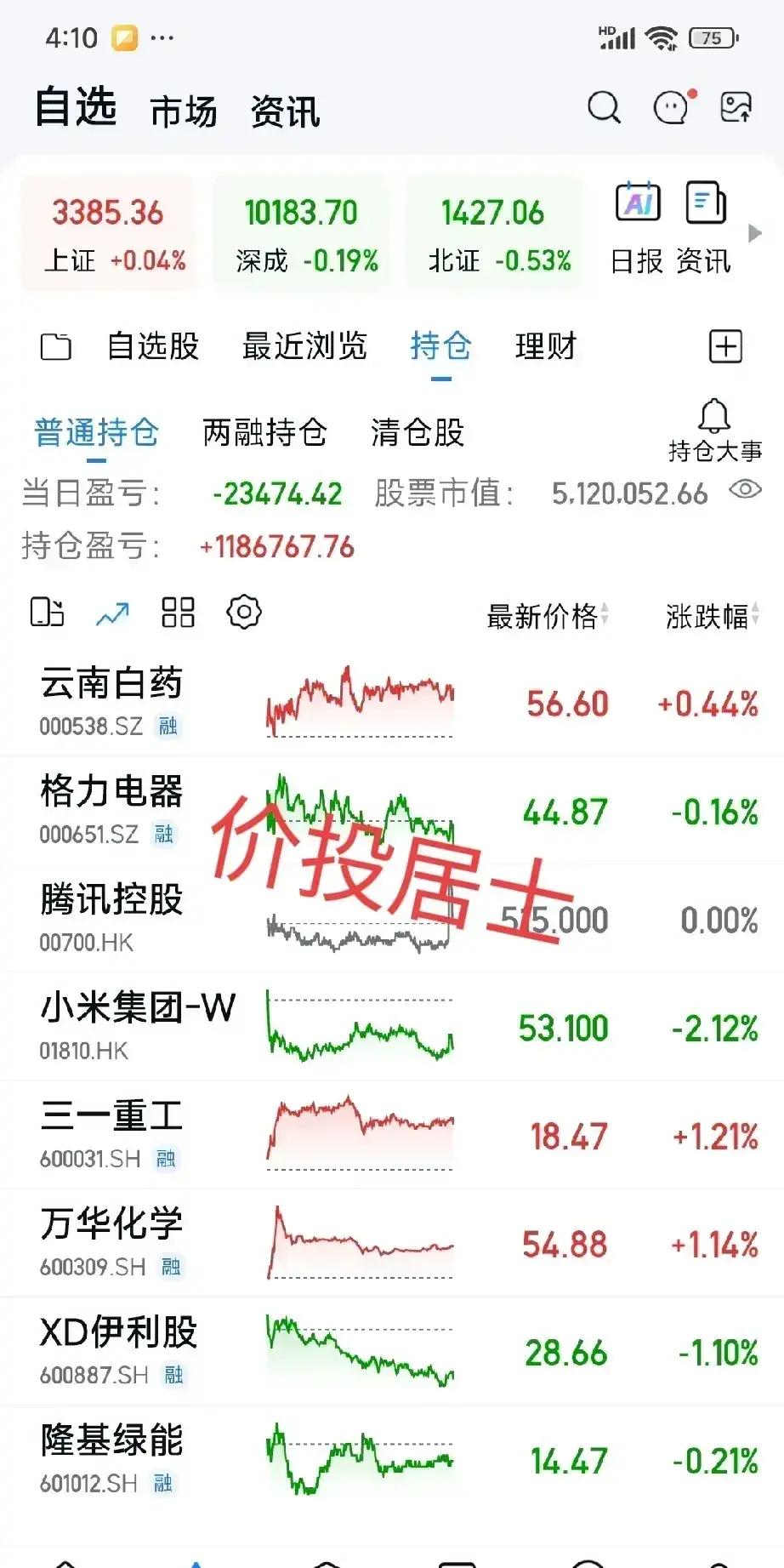The height and width of the screenshot is (1568, 784).
Task: Tap the landscape rotation icon above stock list
Action: click(x=47, y=613)
